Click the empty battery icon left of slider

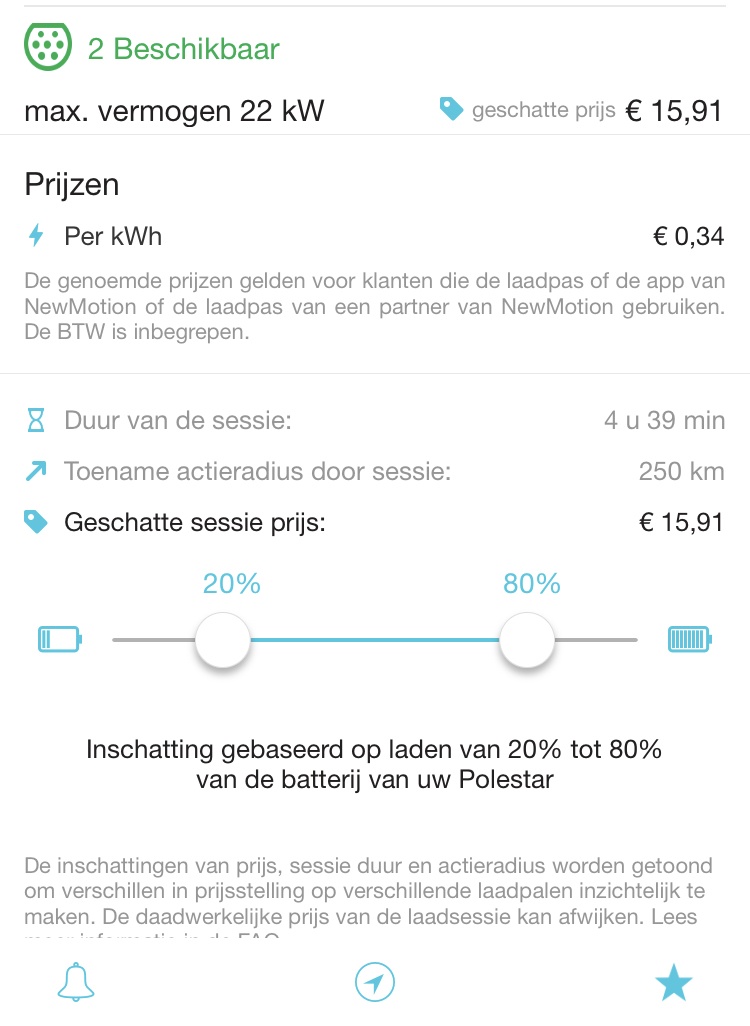pyautogui.click(x=58, y=639)
